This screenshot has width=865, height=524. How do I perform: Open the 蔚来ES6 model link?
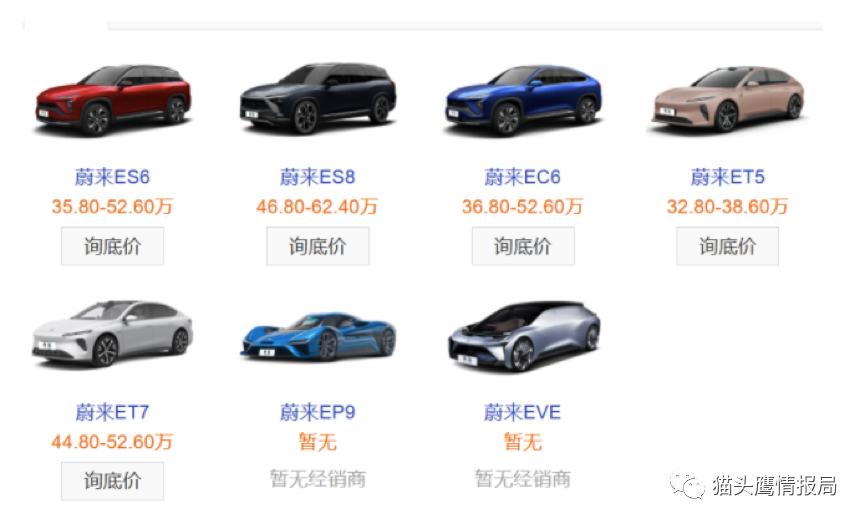112,177
